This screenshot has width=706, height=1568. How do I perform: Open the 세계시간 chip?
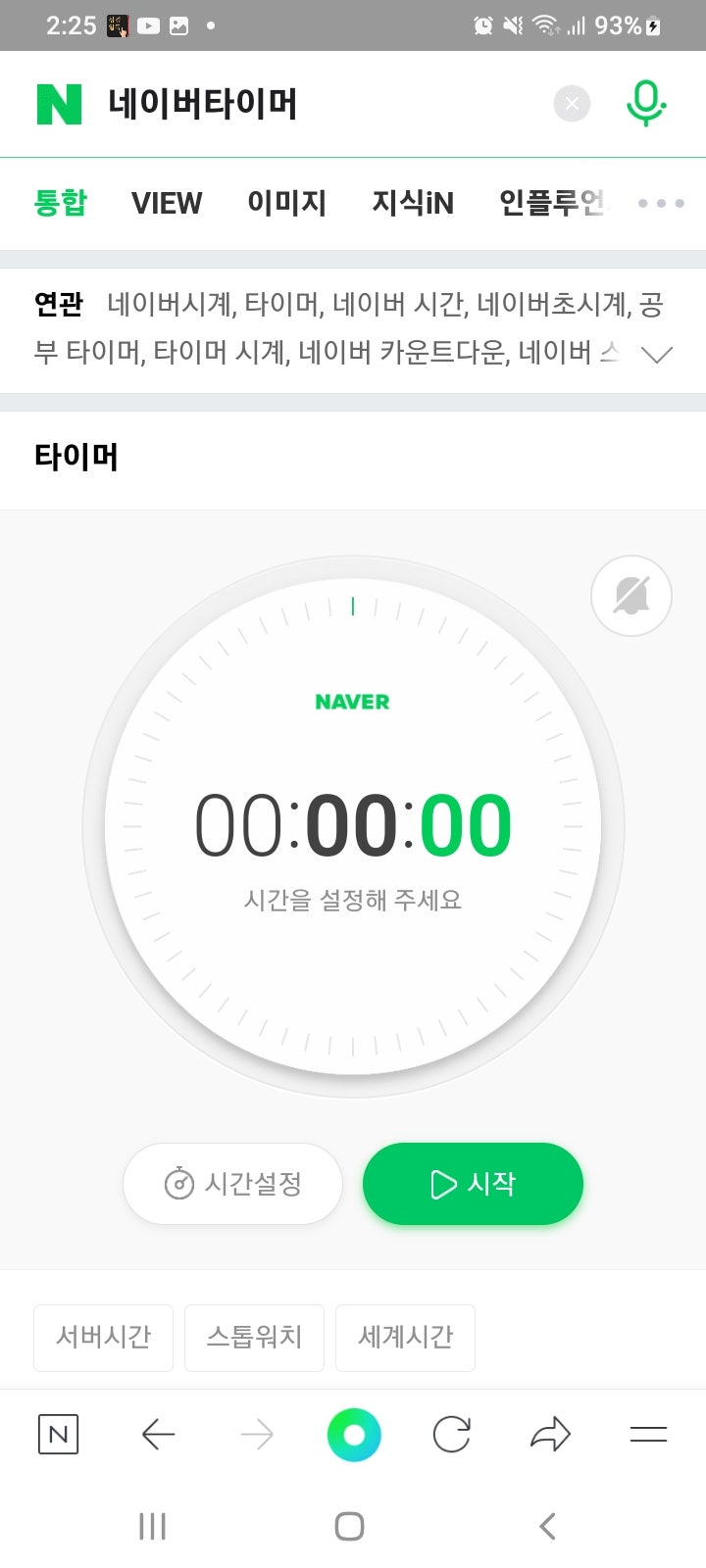(405, 1337)
